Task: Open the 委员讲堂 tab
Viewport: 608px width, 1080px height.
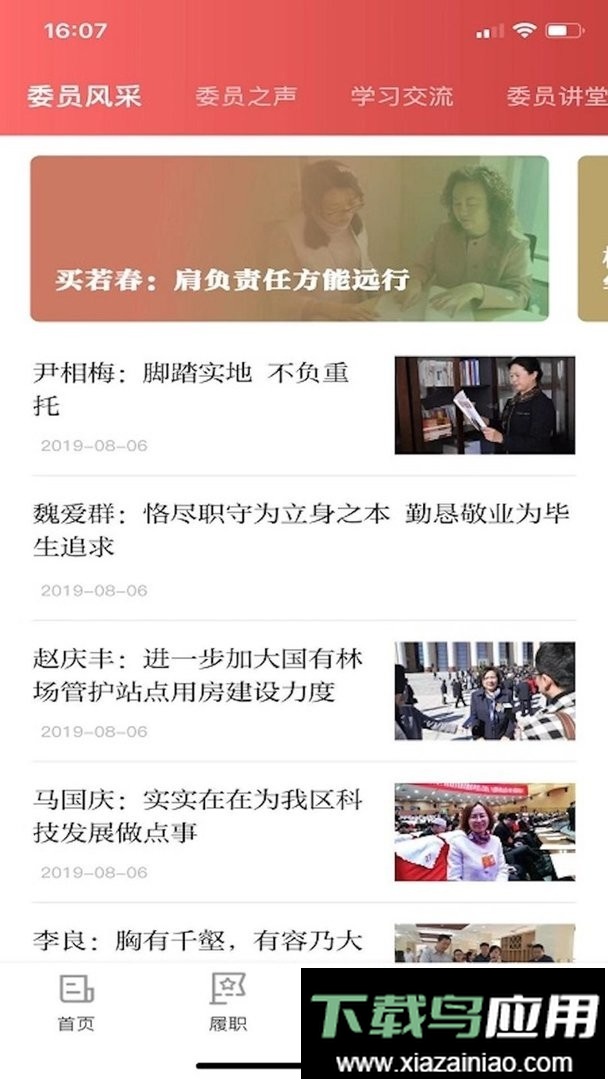Action: tap(556, 97)
